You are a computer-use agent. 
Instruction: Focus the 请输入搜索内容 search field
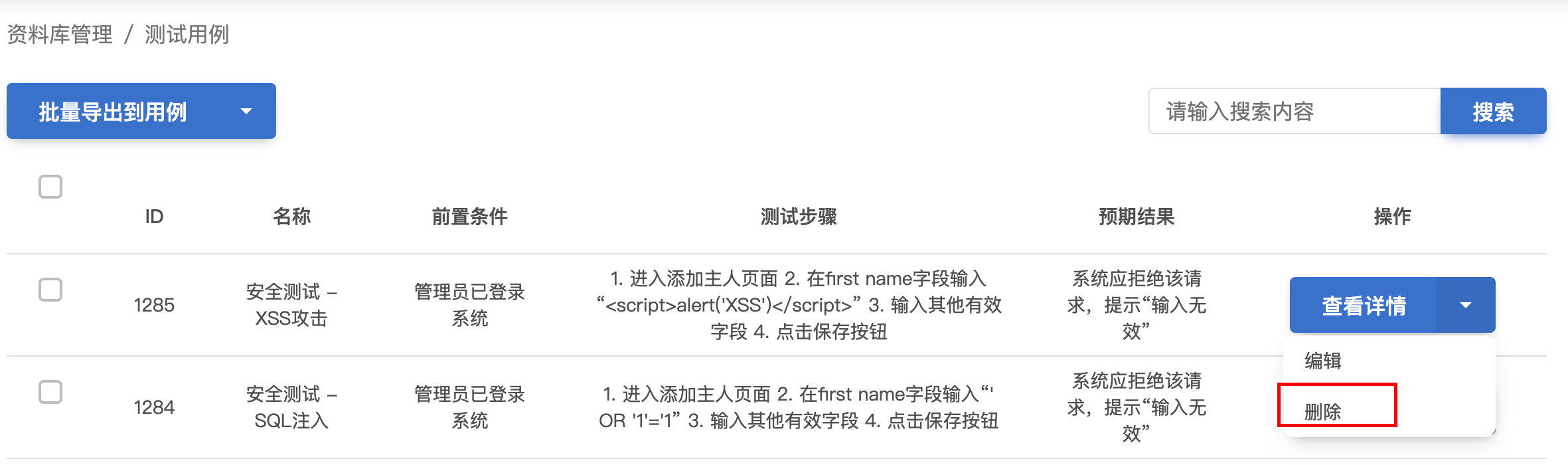(x=1294, y=112)
